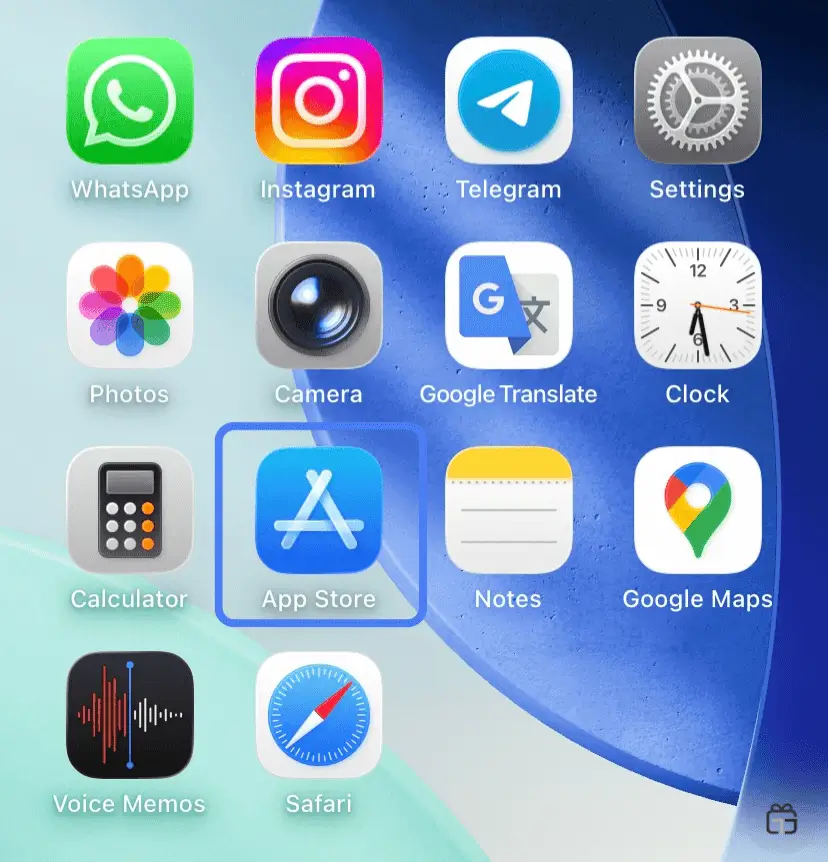The width and height of the screenshot is (828, 862).
Task: Open the Notes app
Action: click(x=508, y=510)
